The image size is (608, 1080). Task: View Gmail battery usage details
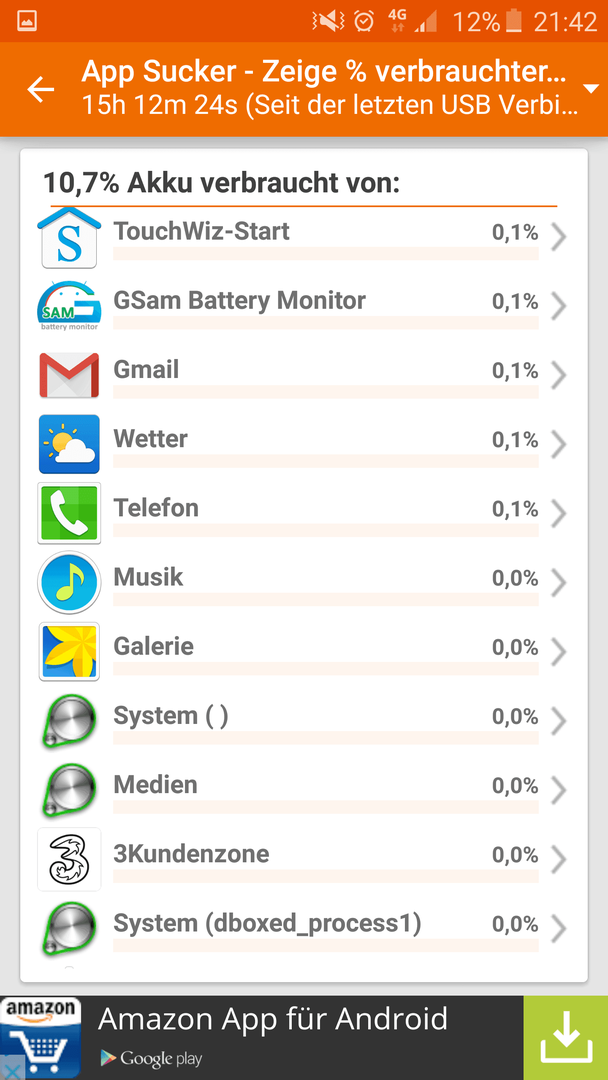point(303,375)
